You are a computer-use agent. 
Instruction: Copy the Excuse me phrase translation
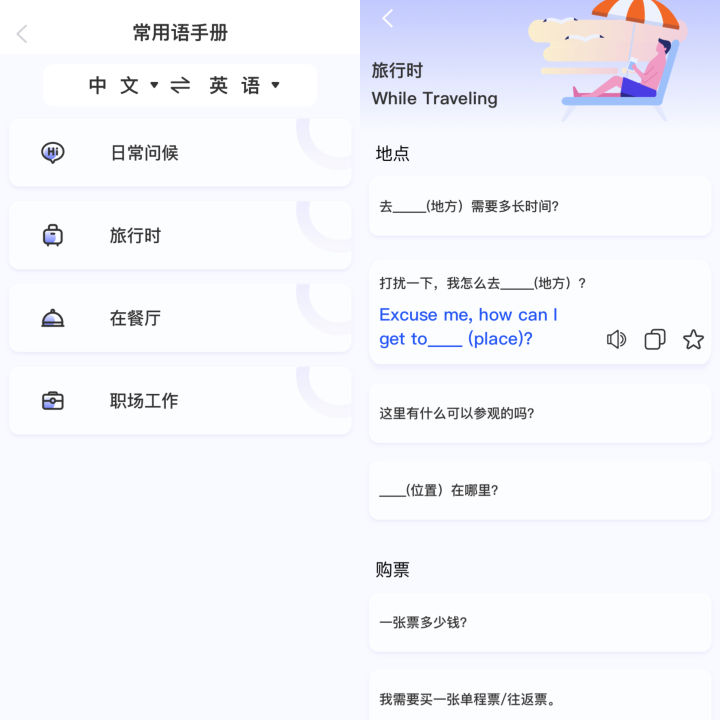pos(655,340)
